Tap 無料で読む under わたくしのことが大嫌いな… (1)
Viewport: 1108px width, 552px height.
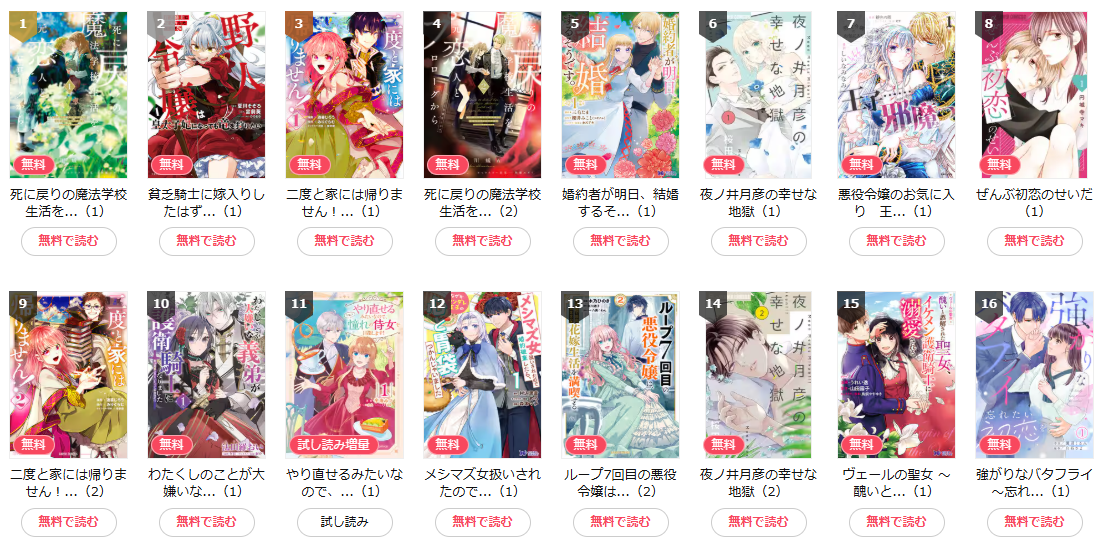coord(206,521)
